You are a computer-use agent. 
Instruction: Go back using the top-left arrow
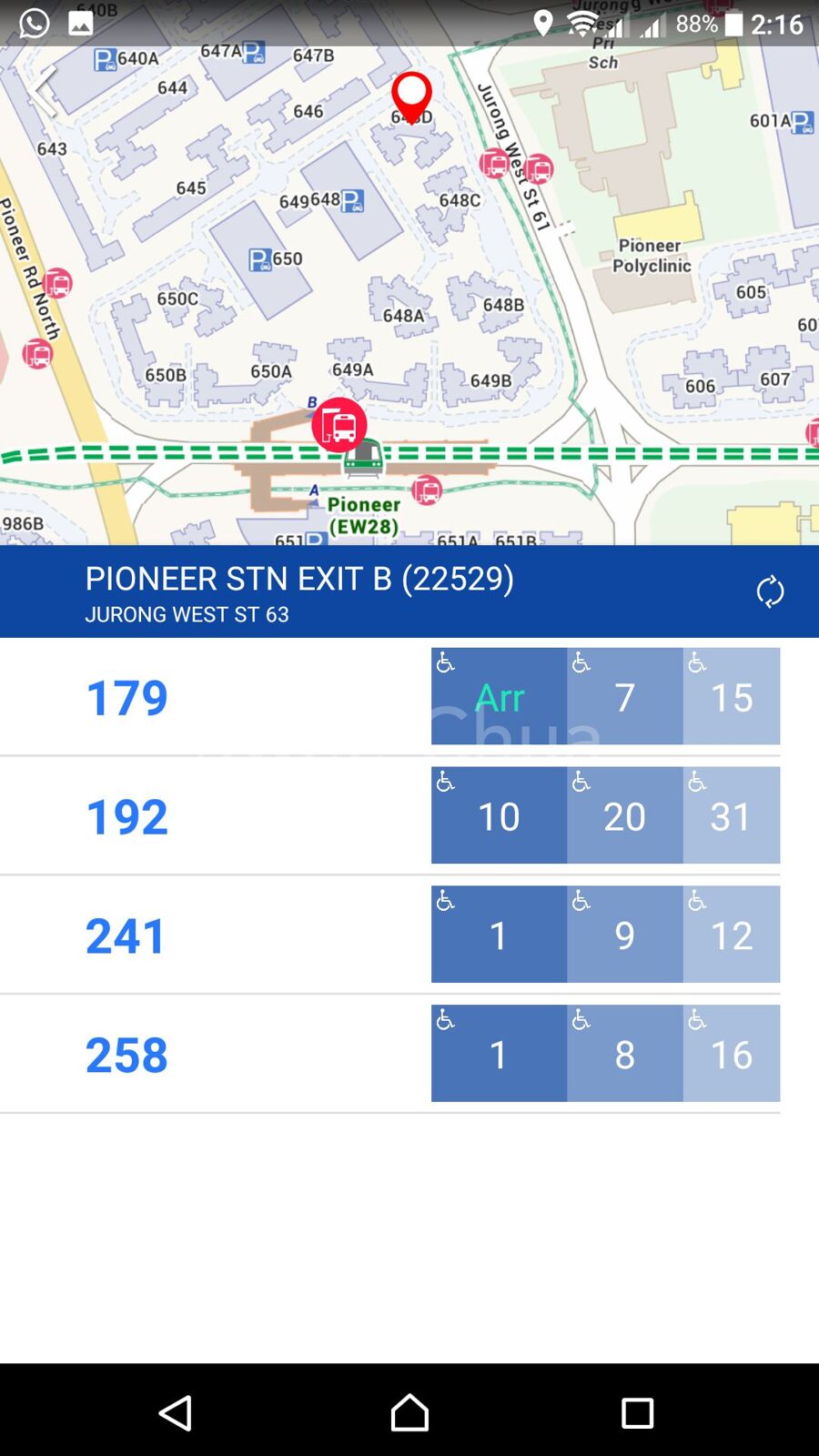pos(42,90)
